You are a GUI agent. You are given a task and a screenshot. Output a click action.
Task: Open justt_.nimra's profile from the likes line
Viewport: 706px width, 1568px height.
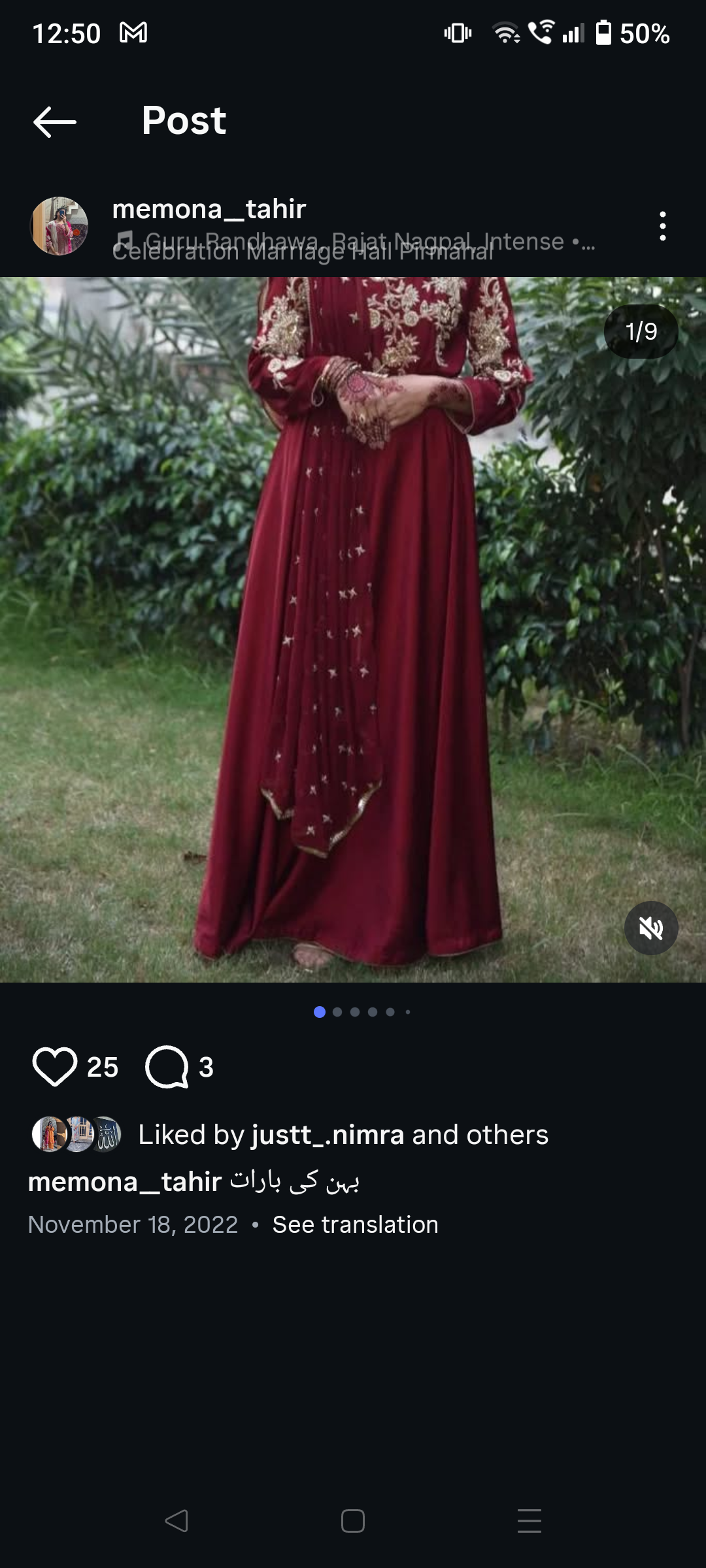pos(328,1135)
